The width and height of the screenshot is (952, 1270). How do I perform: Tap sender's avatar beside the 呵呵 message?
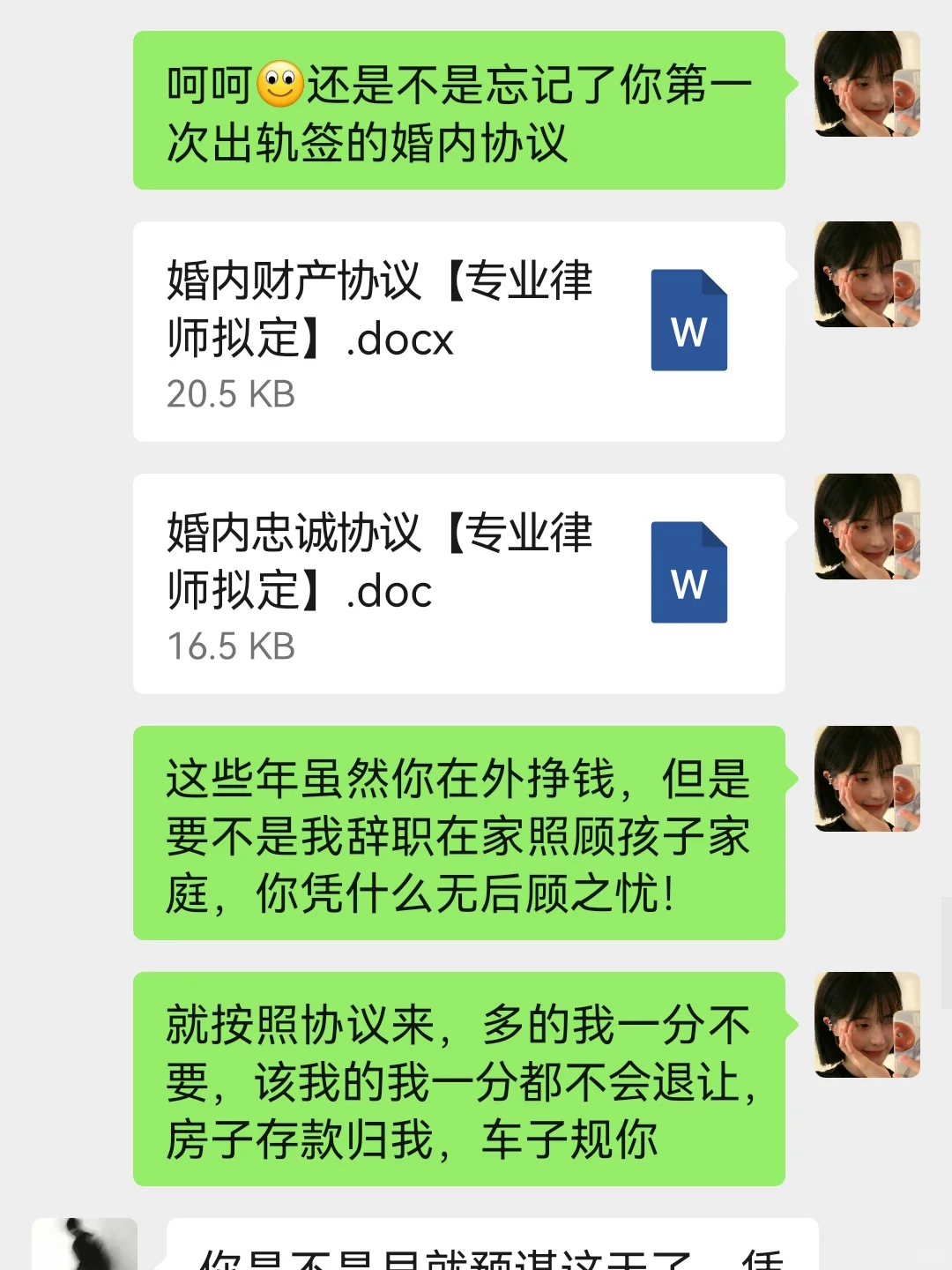tap(867, 84)
